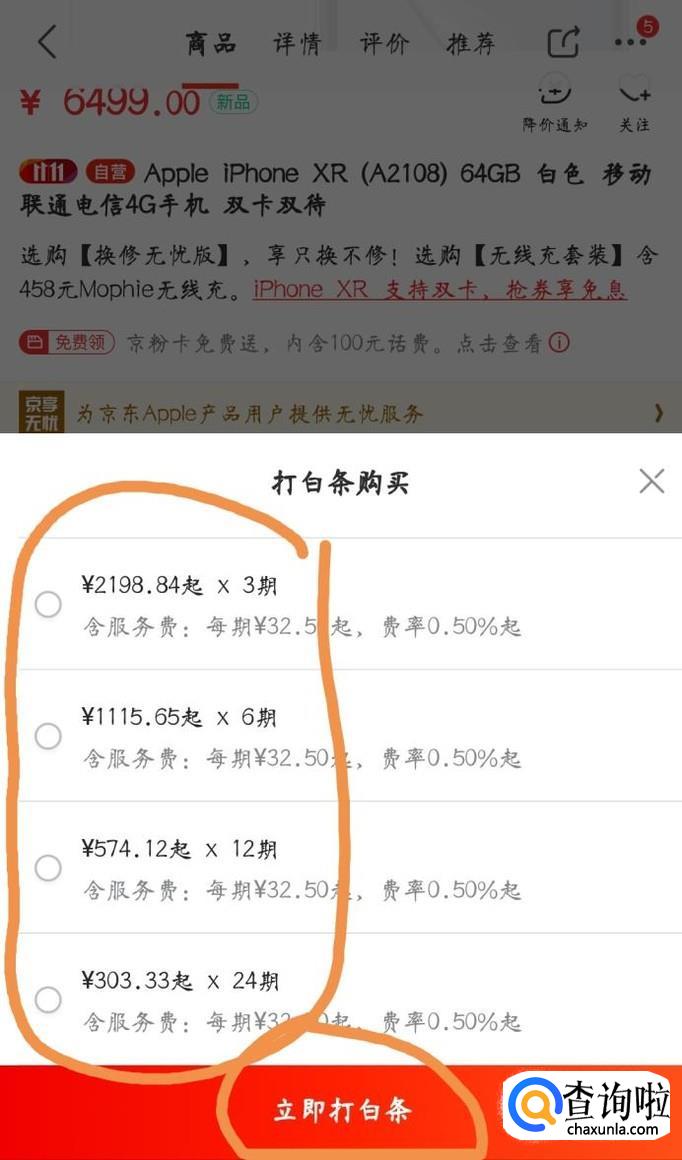682x1160 pixels.
Task: Share this product
Action: [563, 42]
